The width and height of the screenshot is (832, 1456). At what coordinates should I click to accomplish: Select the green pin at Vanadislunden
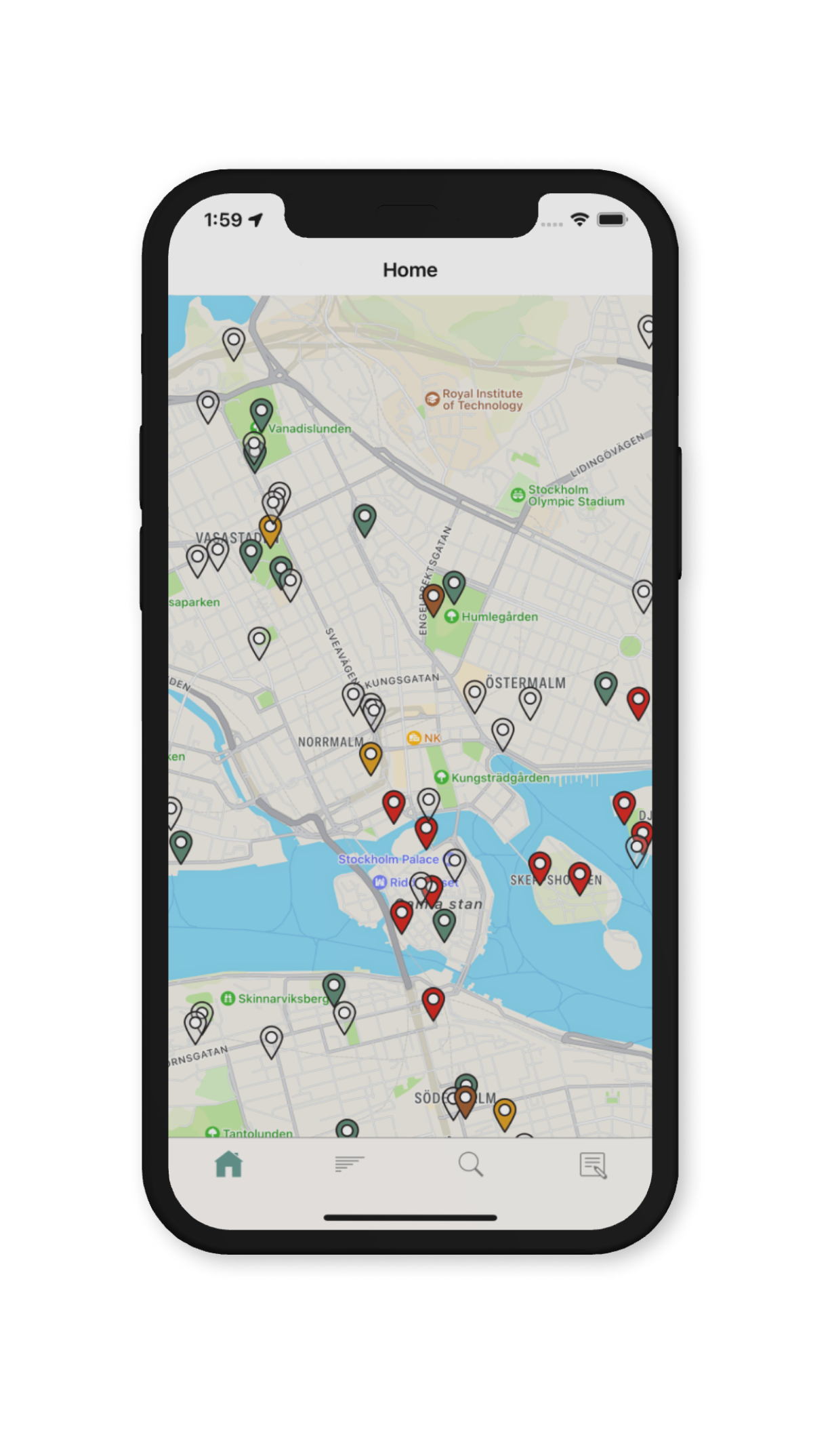click(x=262, y=411)
